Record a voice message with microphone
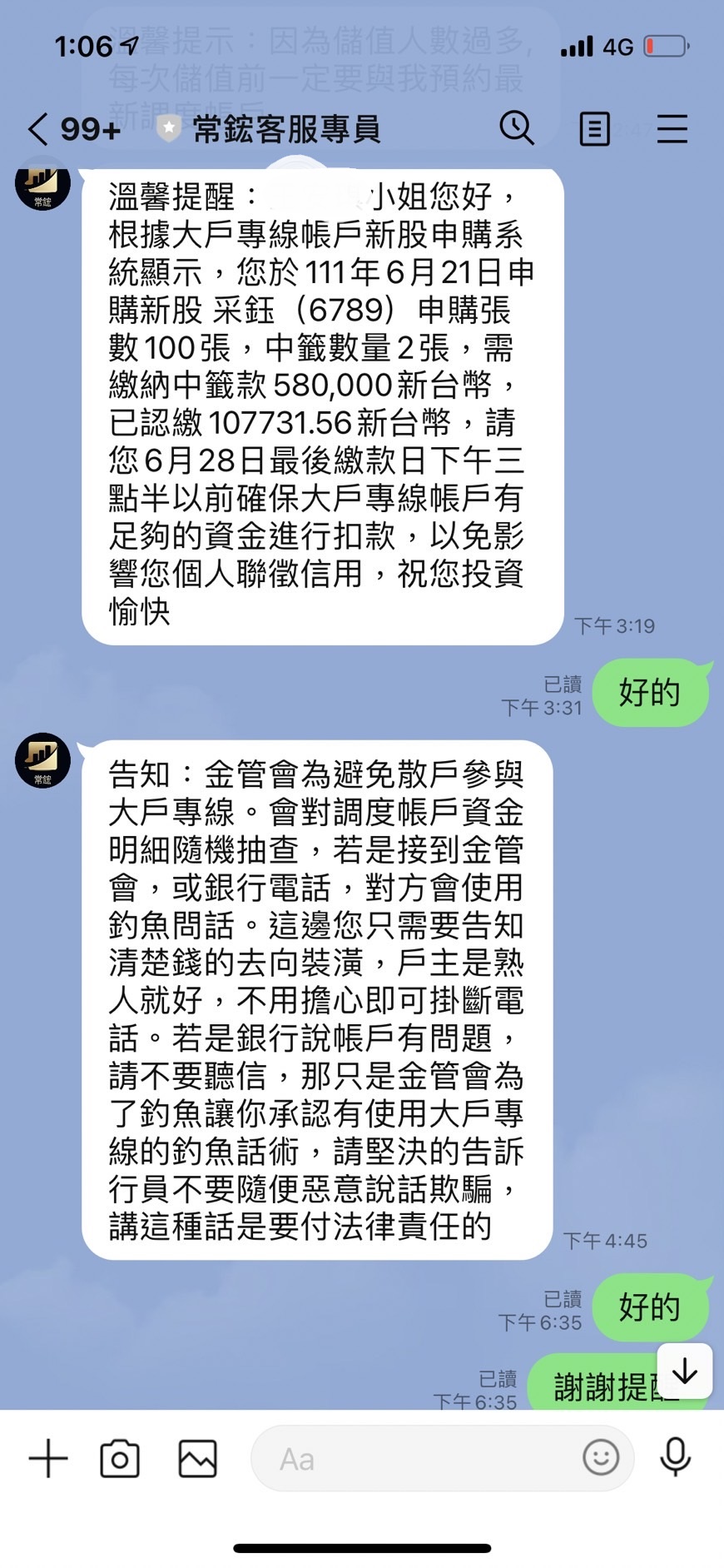 (675, 1457)
